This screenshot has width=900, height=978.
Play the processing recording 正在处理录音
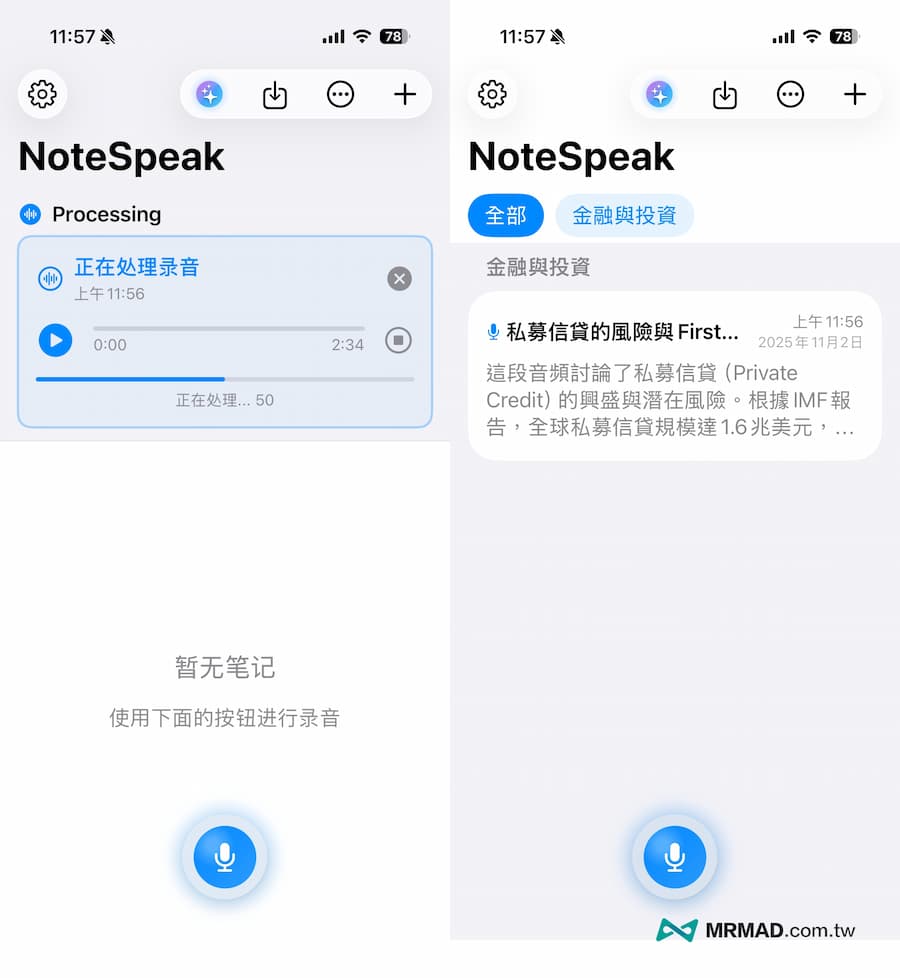click(x=55, y=341)
